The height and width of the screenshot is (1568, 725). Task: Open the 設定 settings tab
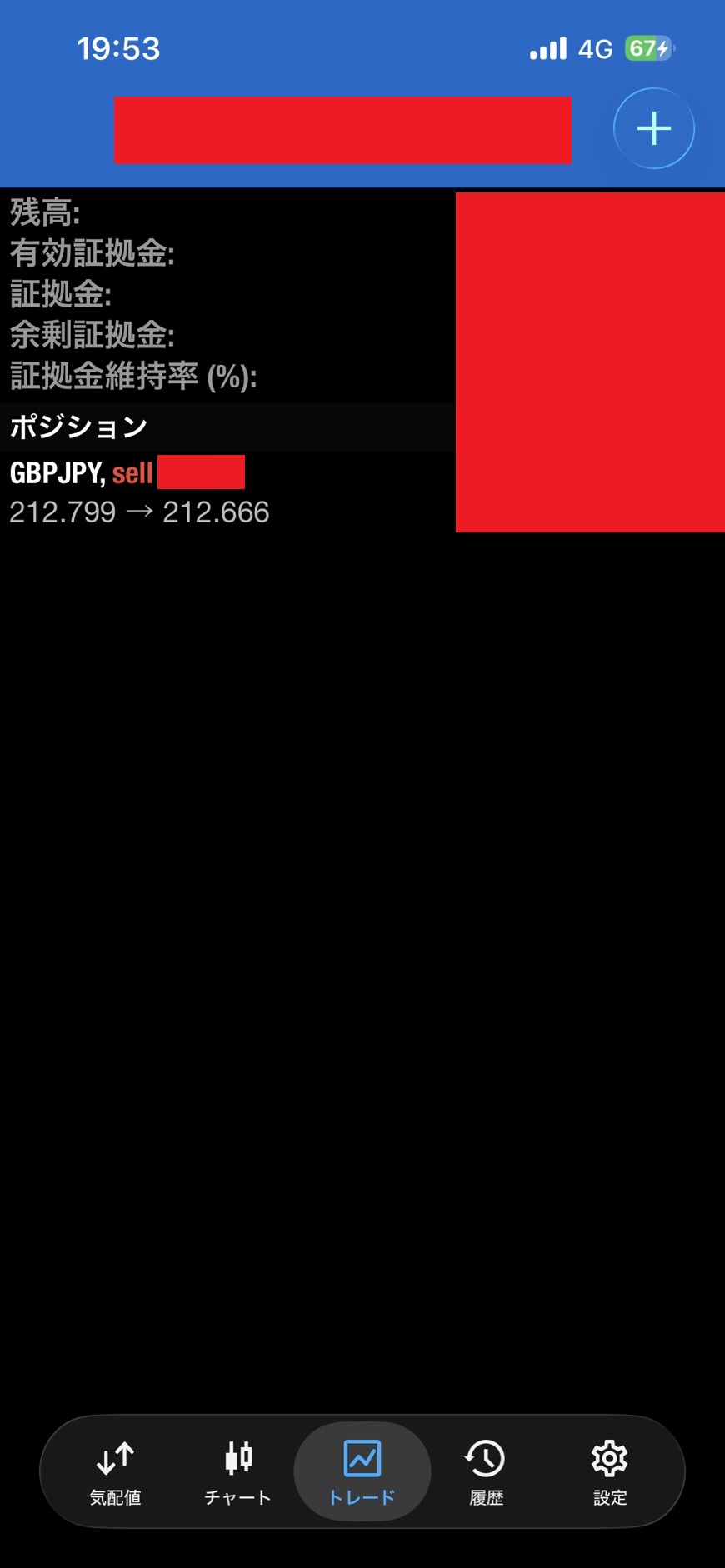point(609,1472)
